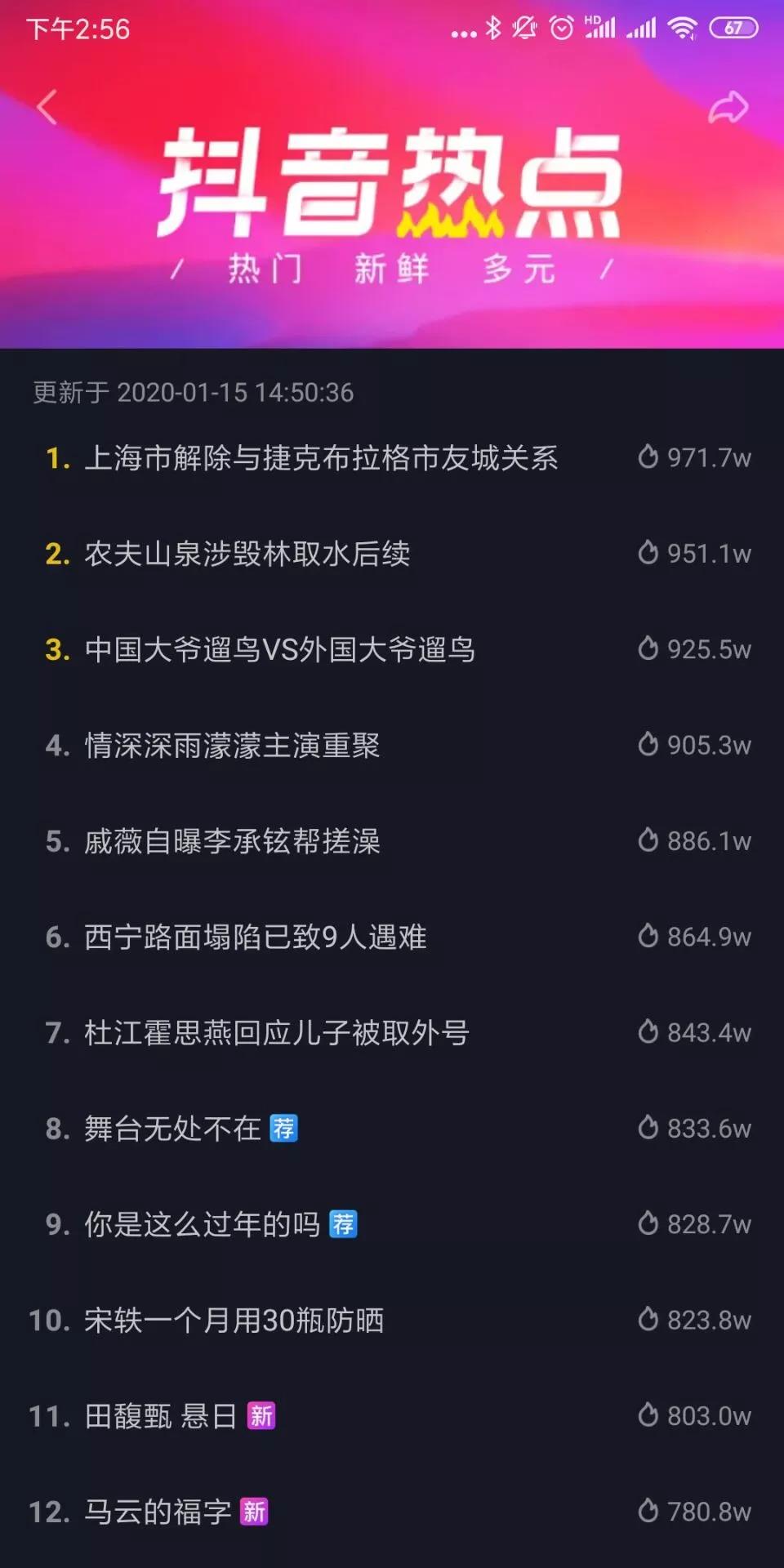Open topic 情深深雨濛濛主演重聚

pyautogui.click(x=392, y=746)
